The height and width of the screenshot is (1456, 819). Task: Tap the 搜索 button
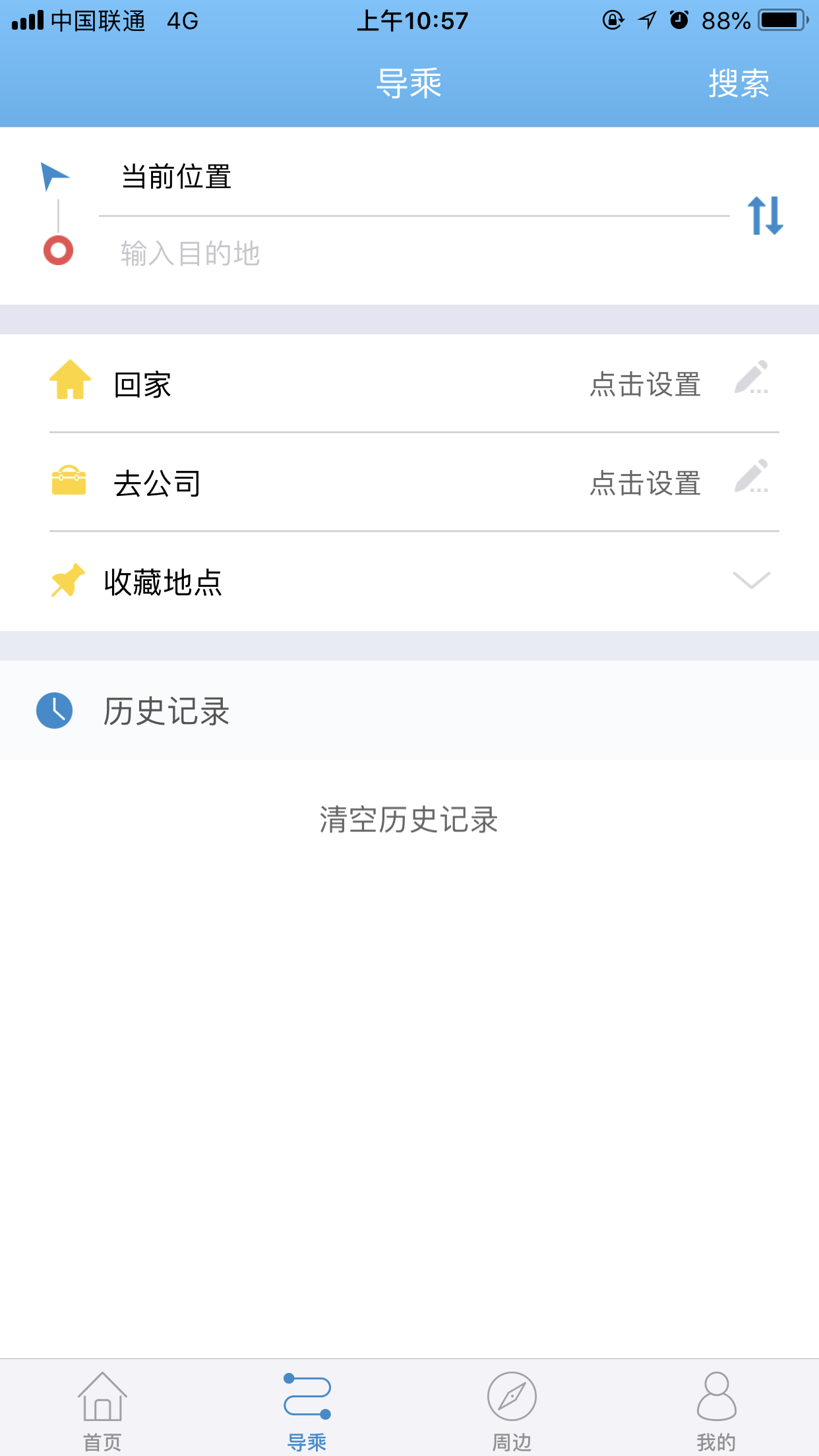[x=739, y=84]
